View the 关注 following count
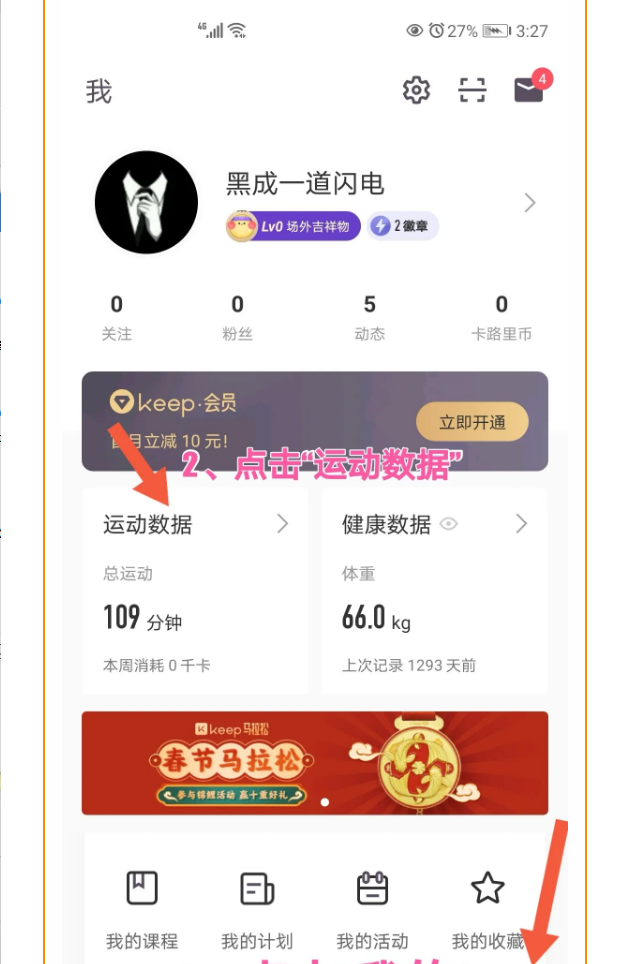 pos(117,317)
